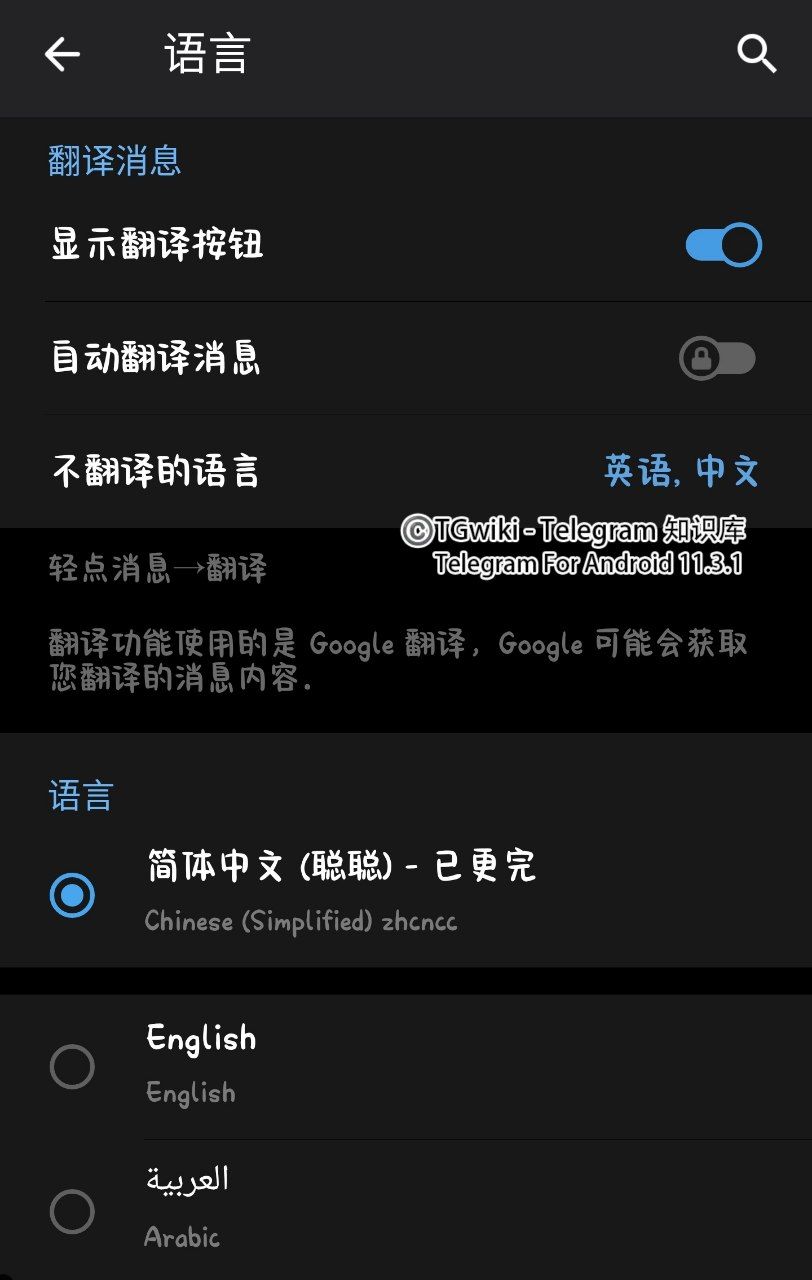Click the magnifier icon at top right
Screen dimensions: 812x1280
[757, 55]
